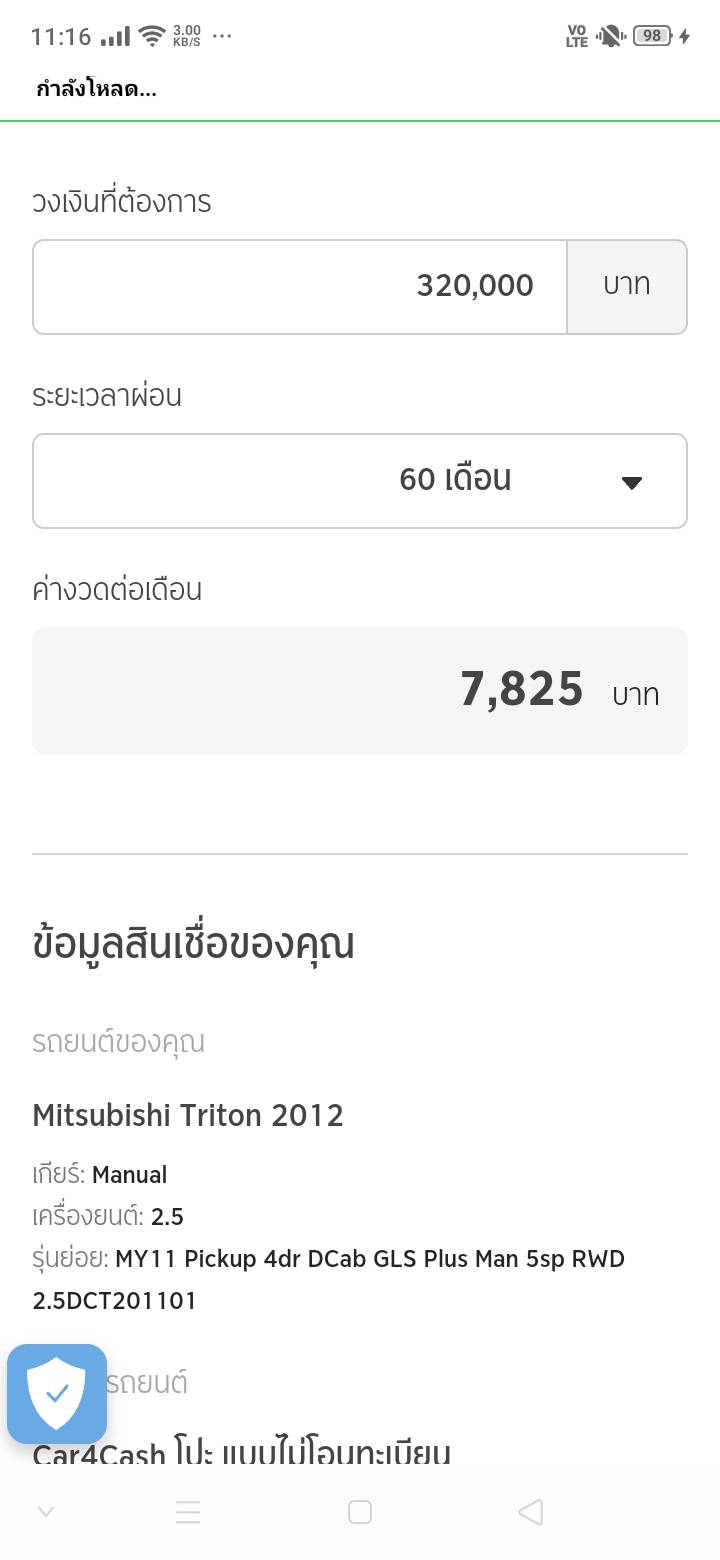Hide the navigation bar with the down chevron

(x=45, y=1512)
